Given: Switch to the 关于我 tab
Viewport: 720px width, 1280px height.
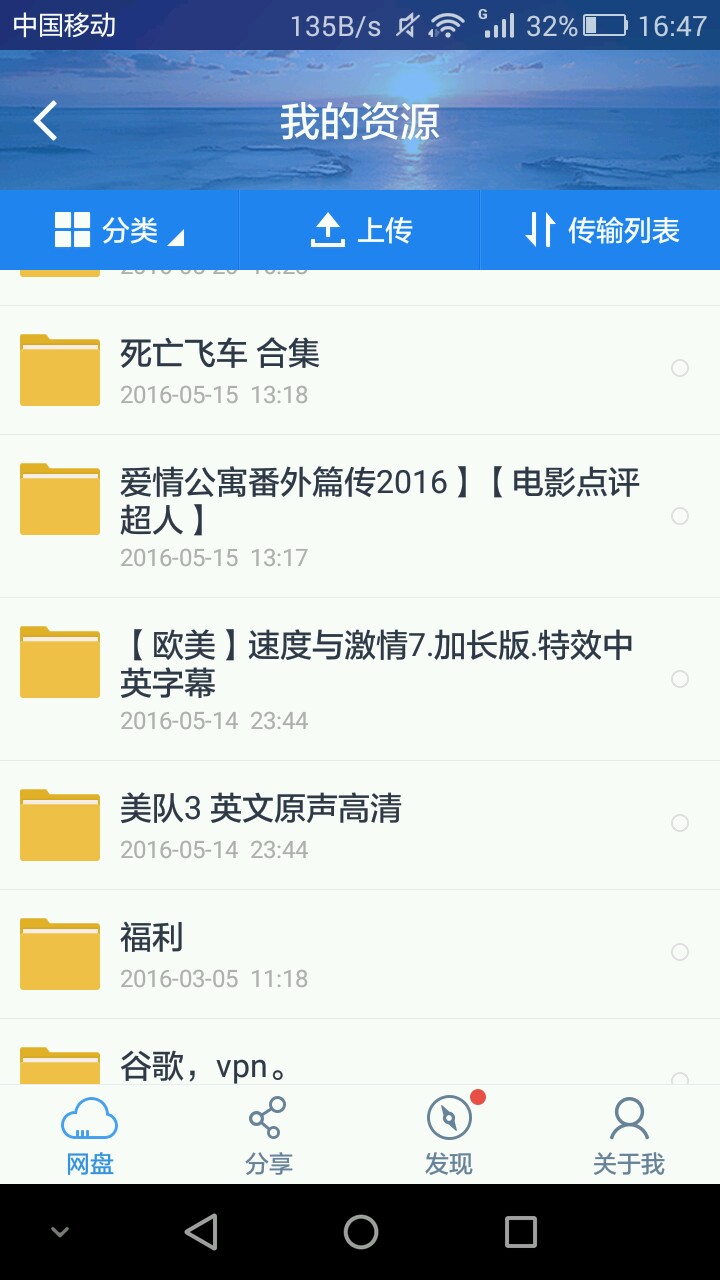Looking at the screenshot, I should [629, 1136].
